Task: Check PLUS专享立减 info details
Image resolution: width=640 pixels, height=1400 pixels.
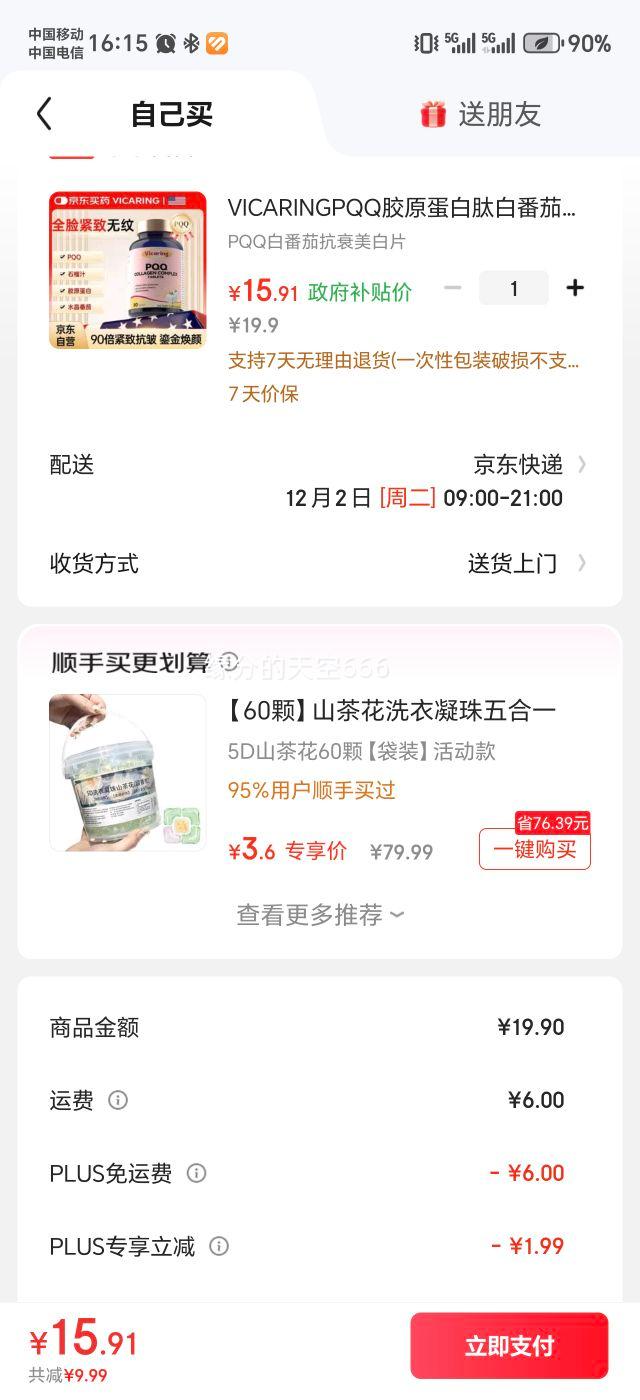Action: coord(219,1246)
